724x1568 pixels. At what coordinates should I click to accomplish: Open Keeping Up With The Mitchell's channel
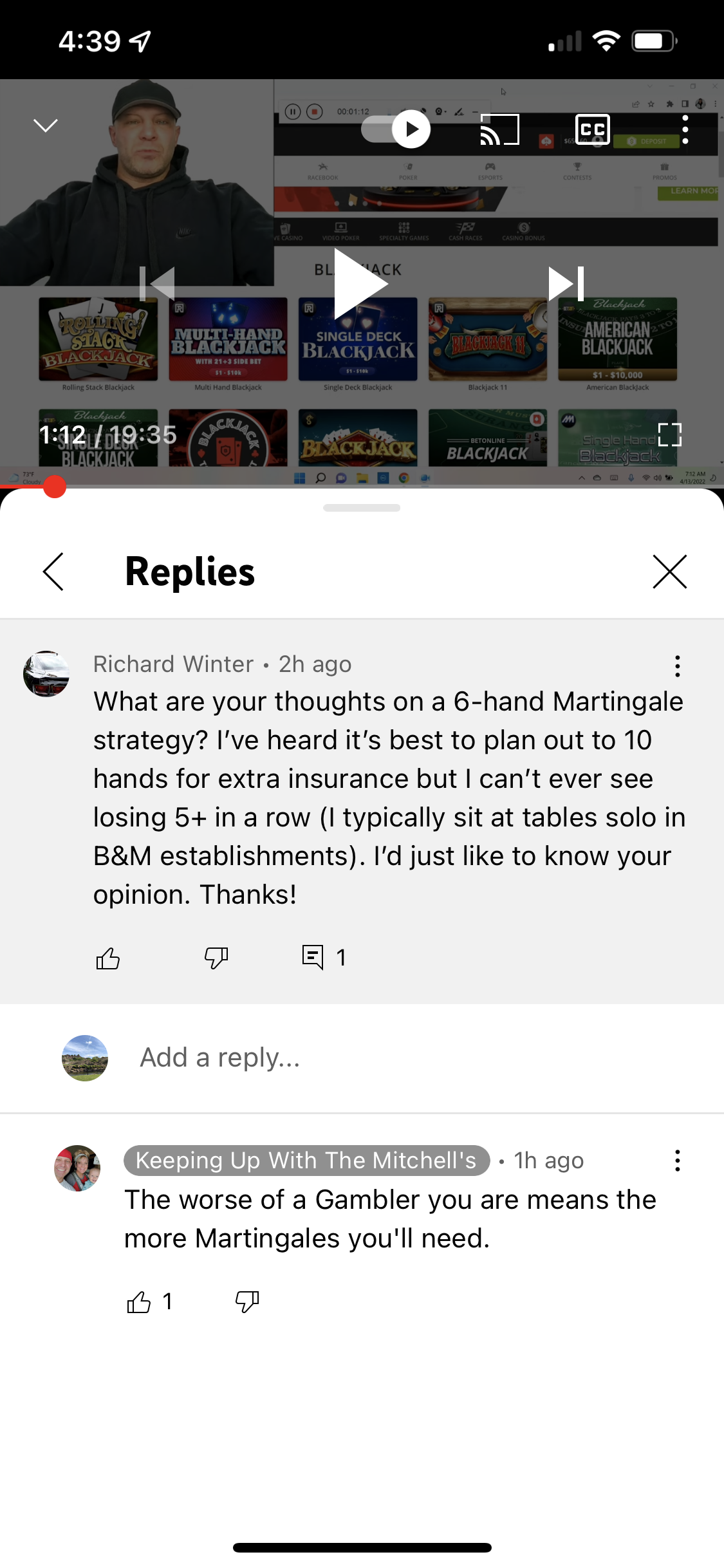click(306, 1161)
